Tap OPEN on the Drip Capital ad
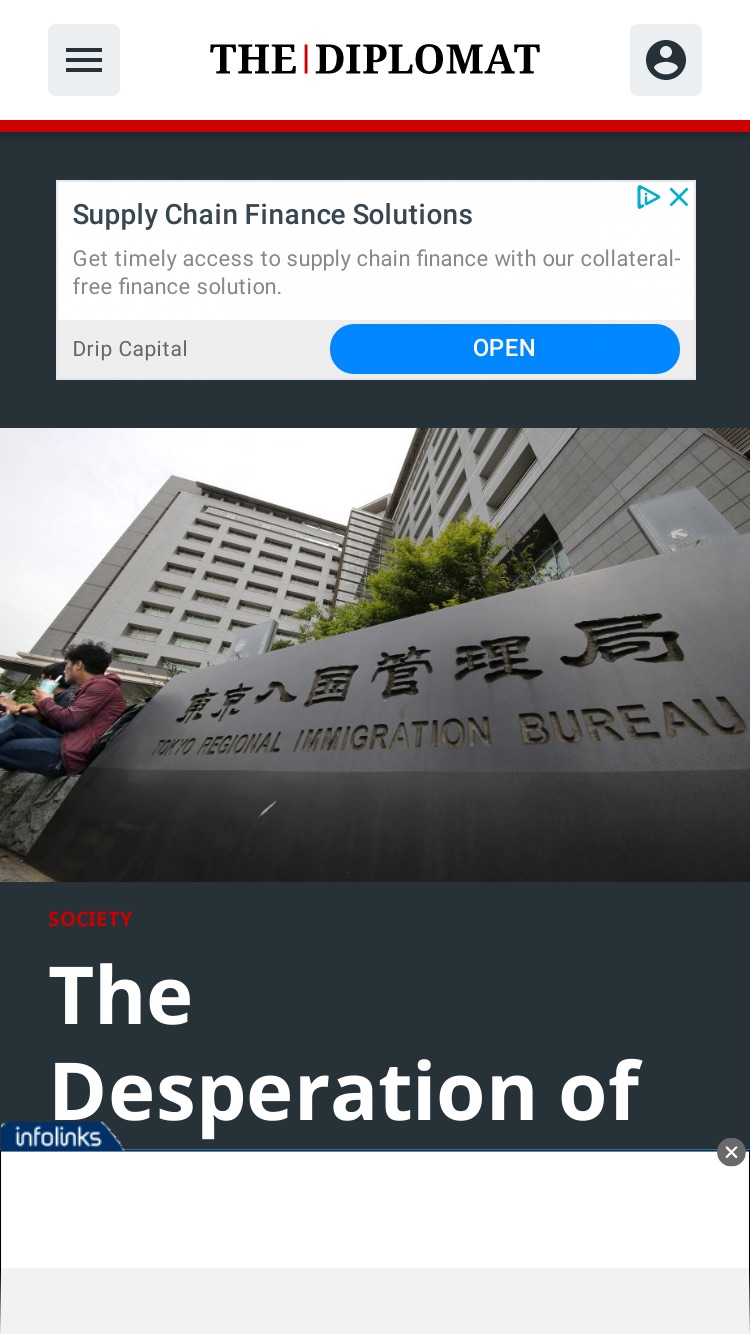Image resolution: width=750 pixels, height=1334 pixels. (x=505, y=348)
